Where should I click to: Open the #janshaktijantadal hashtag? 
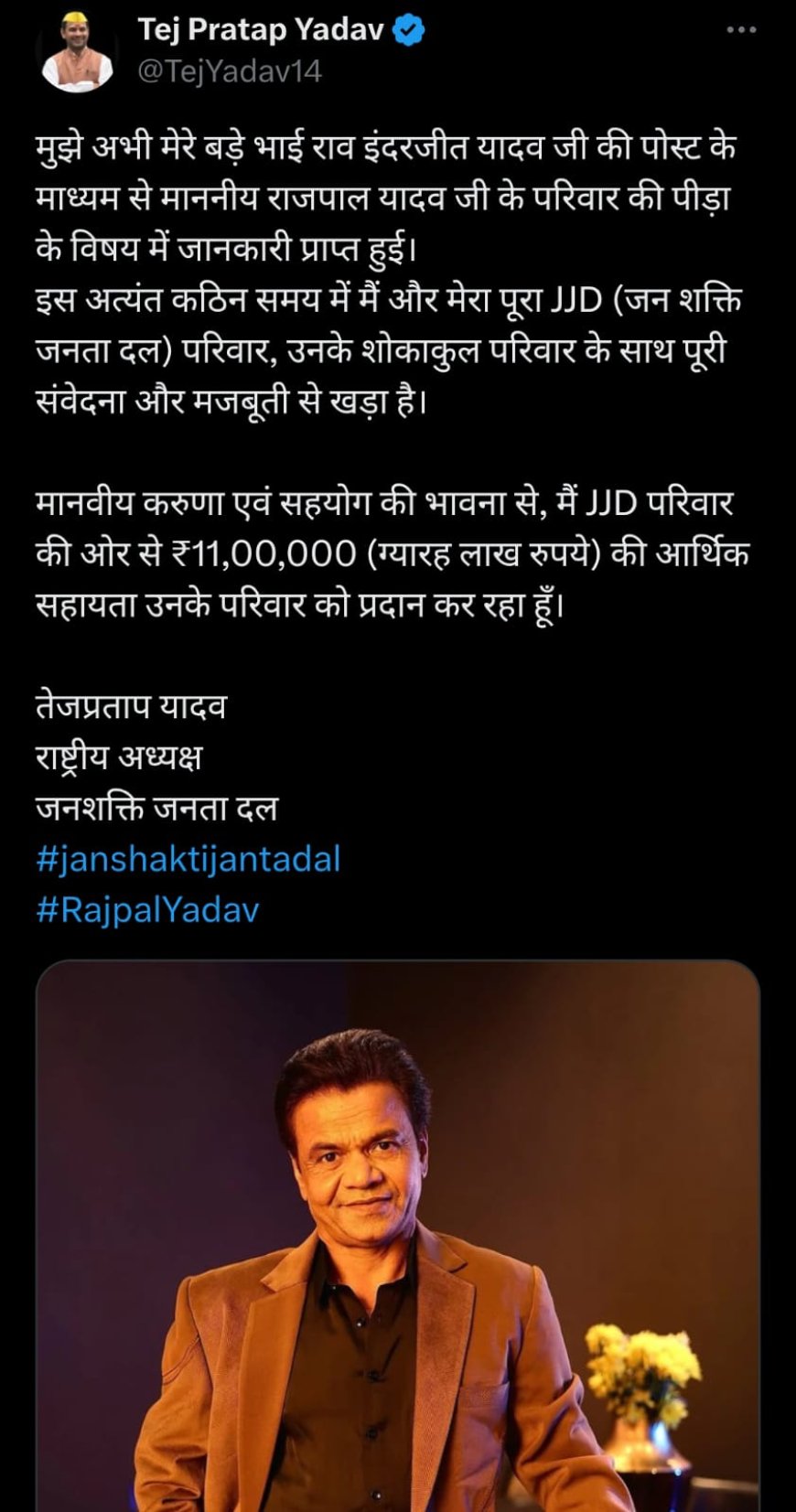pos(188,859)
